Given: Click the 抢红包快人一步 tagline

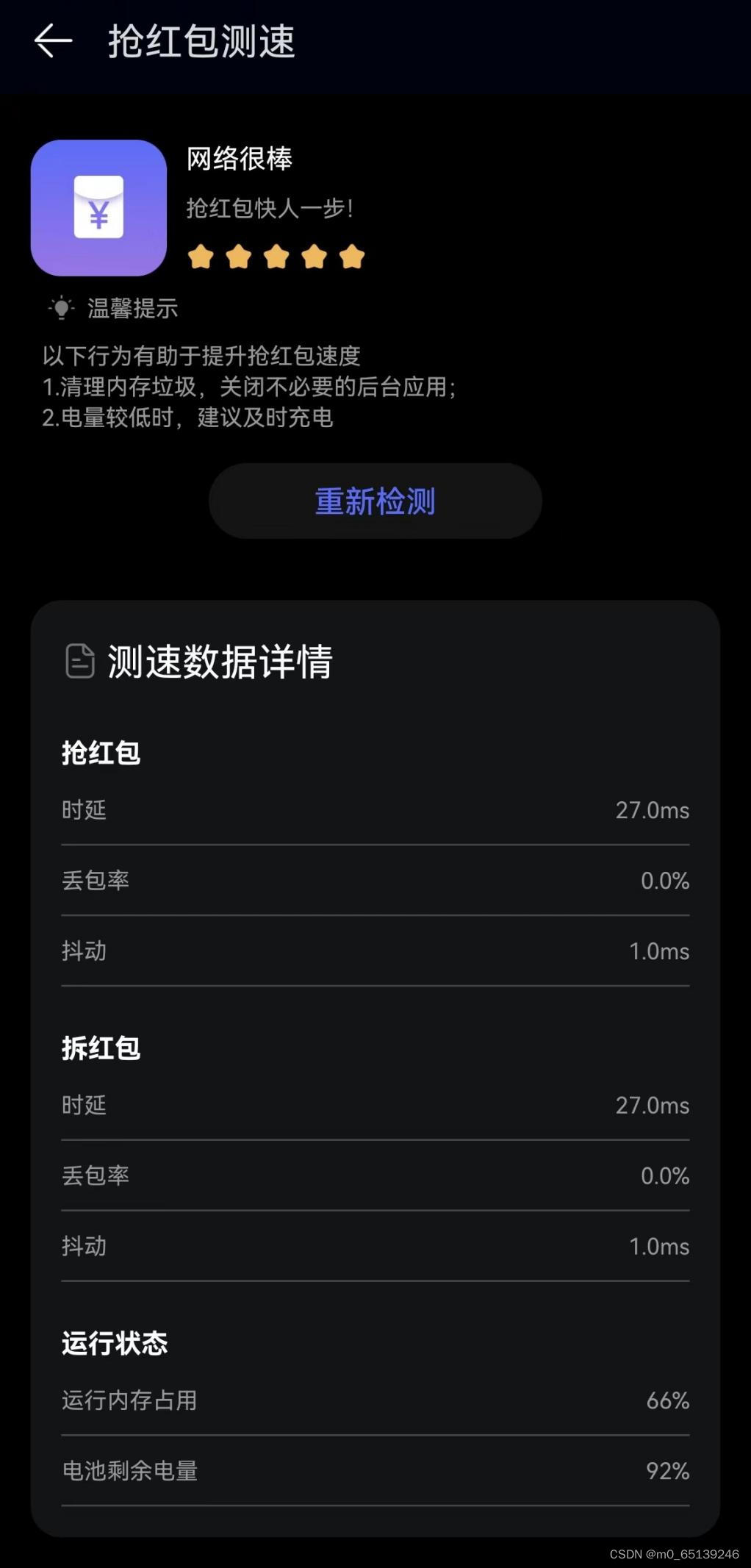Looking at the screenshot, I should coord(270,208).
